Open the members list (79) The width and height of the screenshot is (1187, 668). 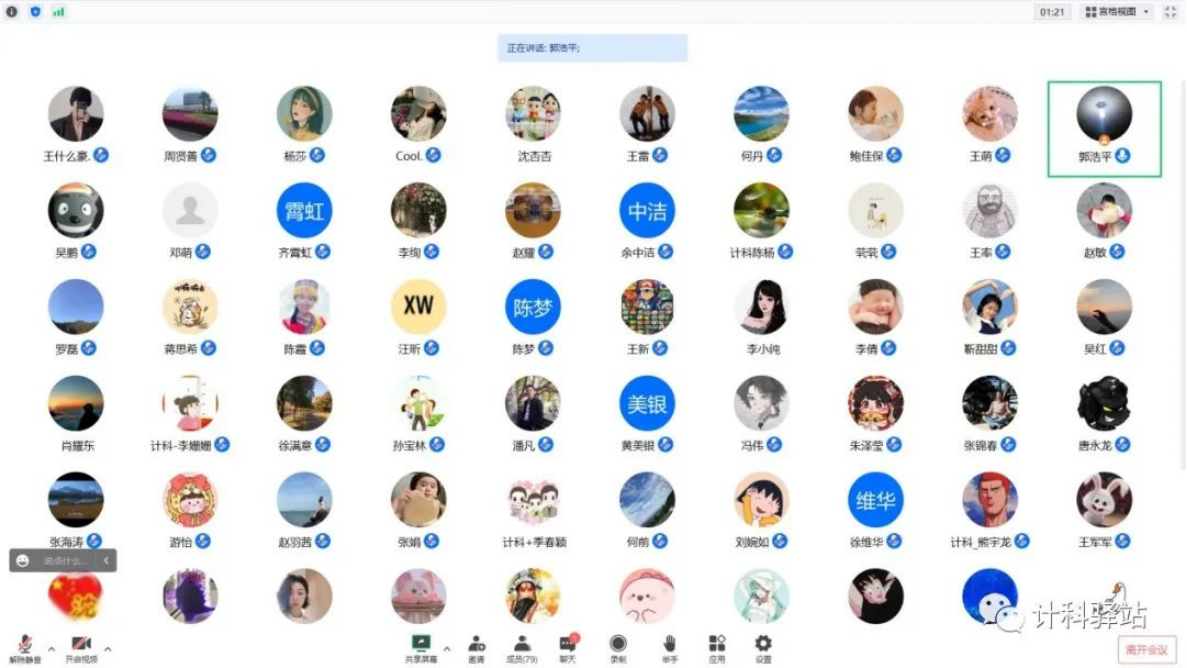[x=522, y=646]
